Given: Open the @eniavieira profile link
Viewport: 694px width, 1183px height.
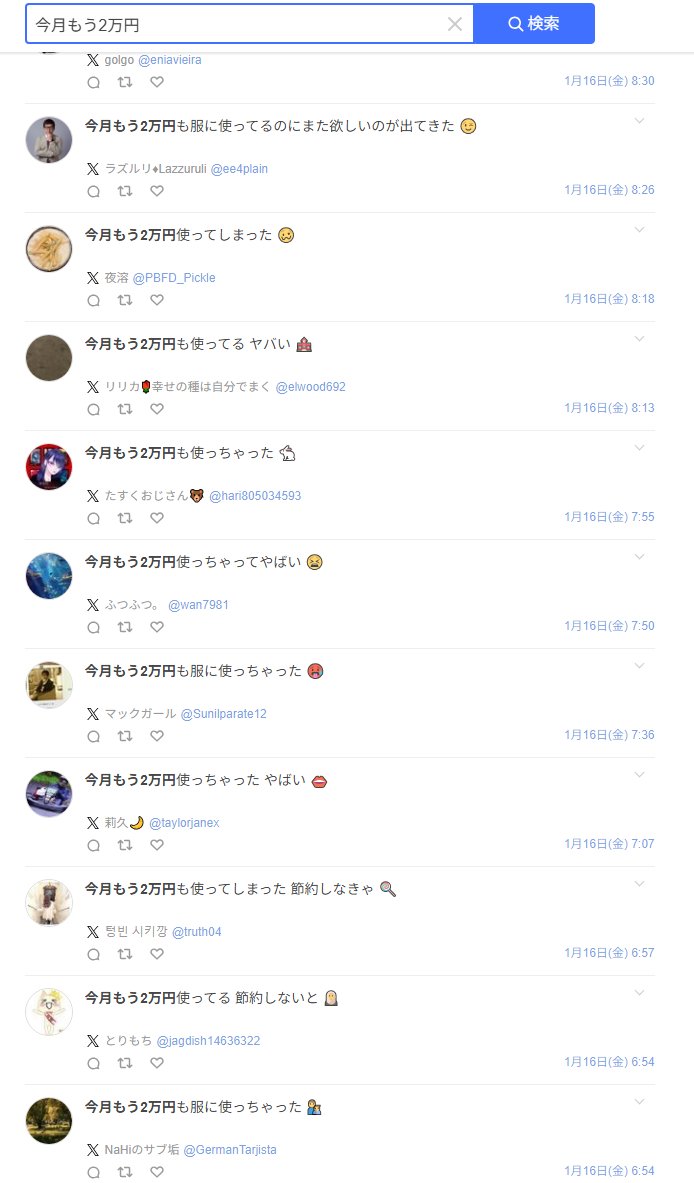Looking at the screenshot, I should pos(170,60).
